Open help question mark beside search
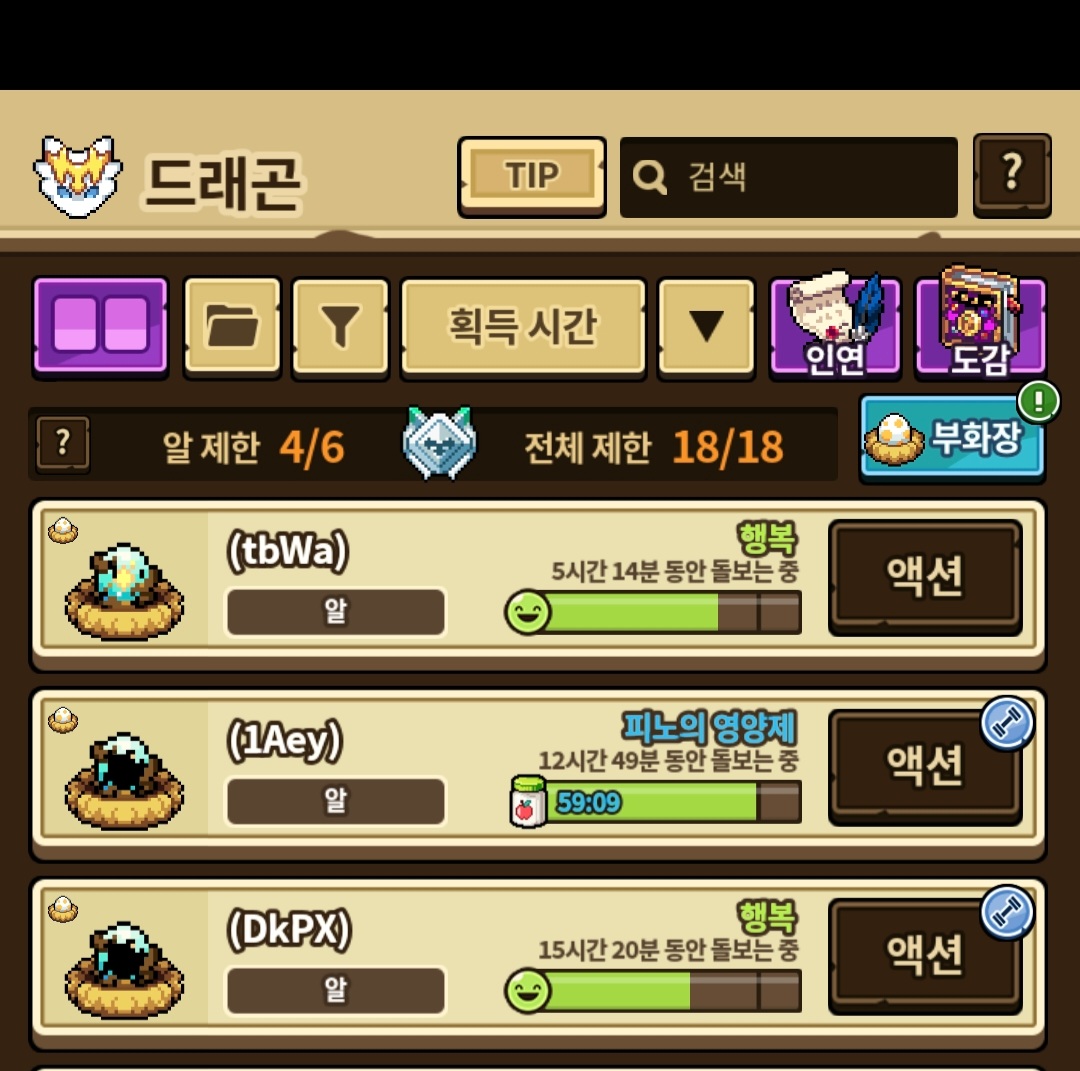 [x=1011, y=175]
